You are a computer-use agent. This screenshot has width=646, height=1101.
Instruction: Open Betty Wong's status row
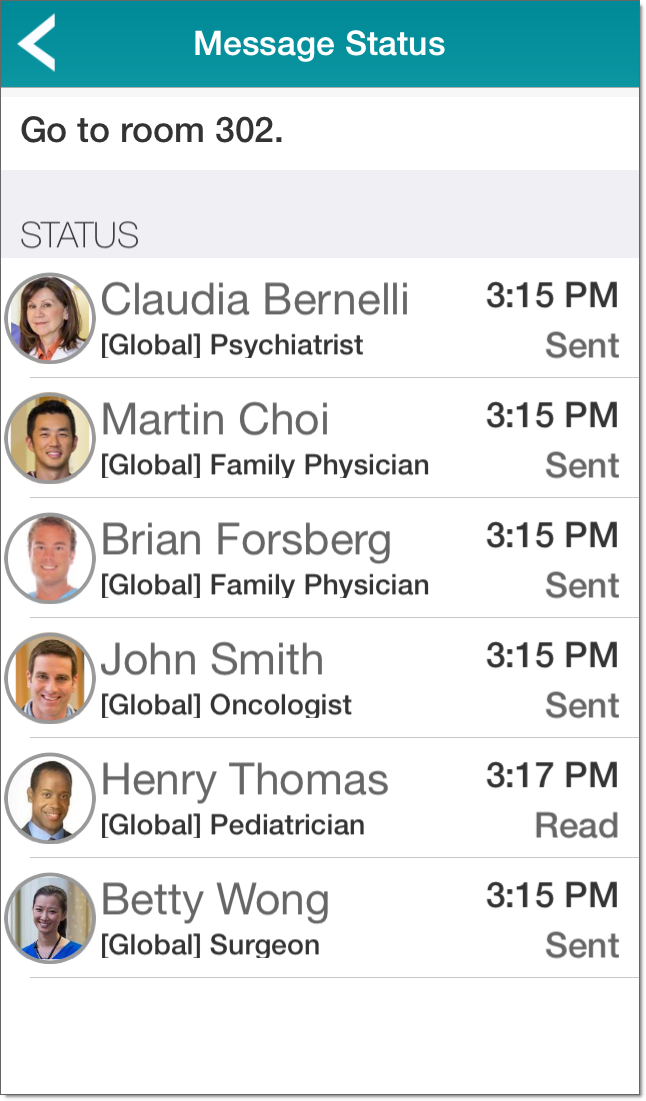(x=320, y=918)
